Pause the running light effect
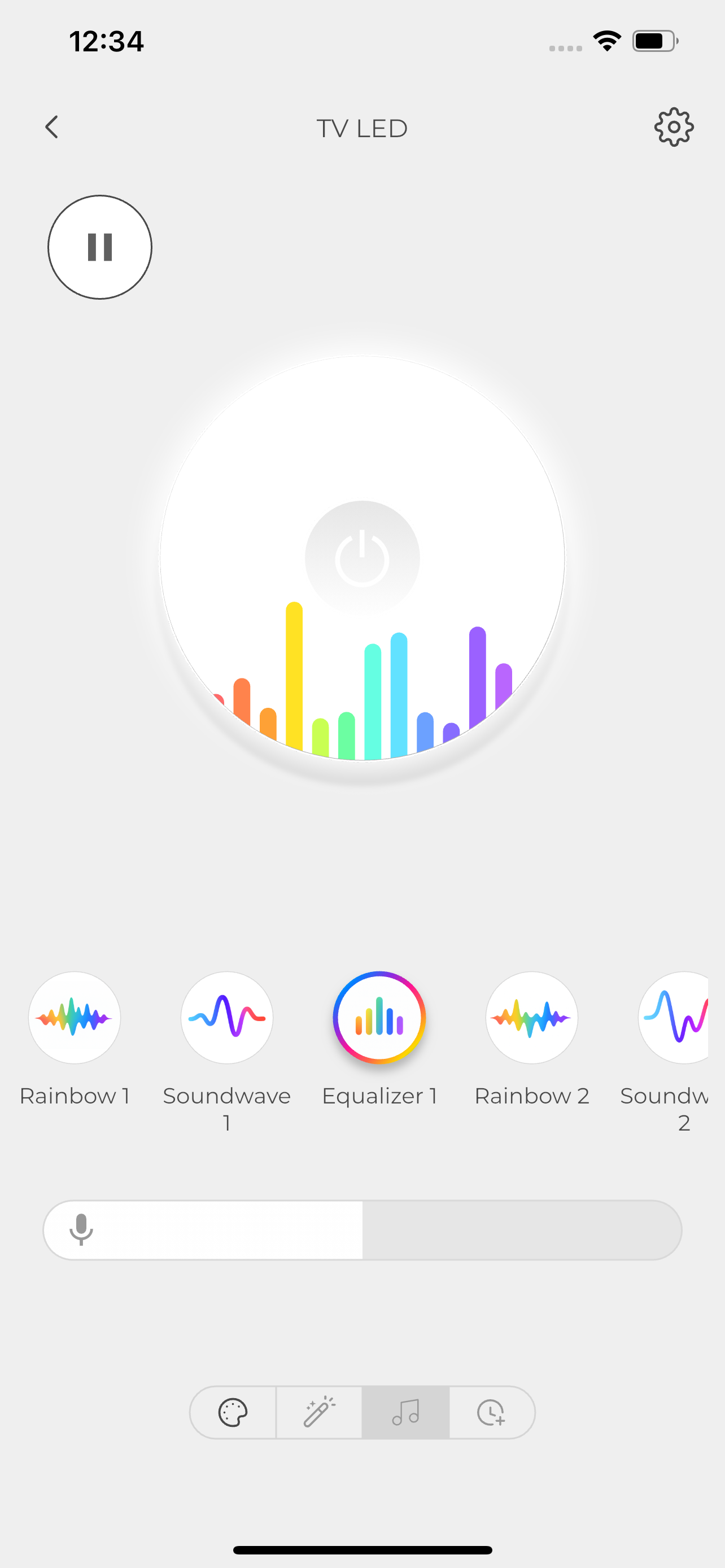 coord(99,246)
